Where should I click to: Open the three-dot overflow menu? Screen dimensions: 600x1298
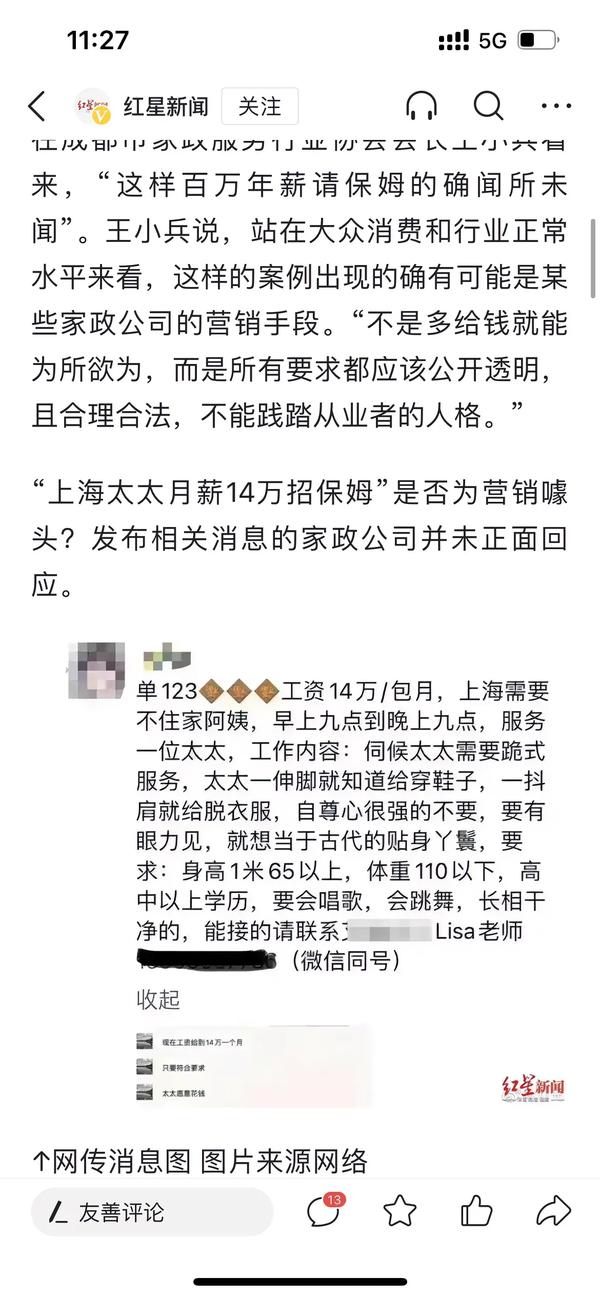(x=556, y=106)
